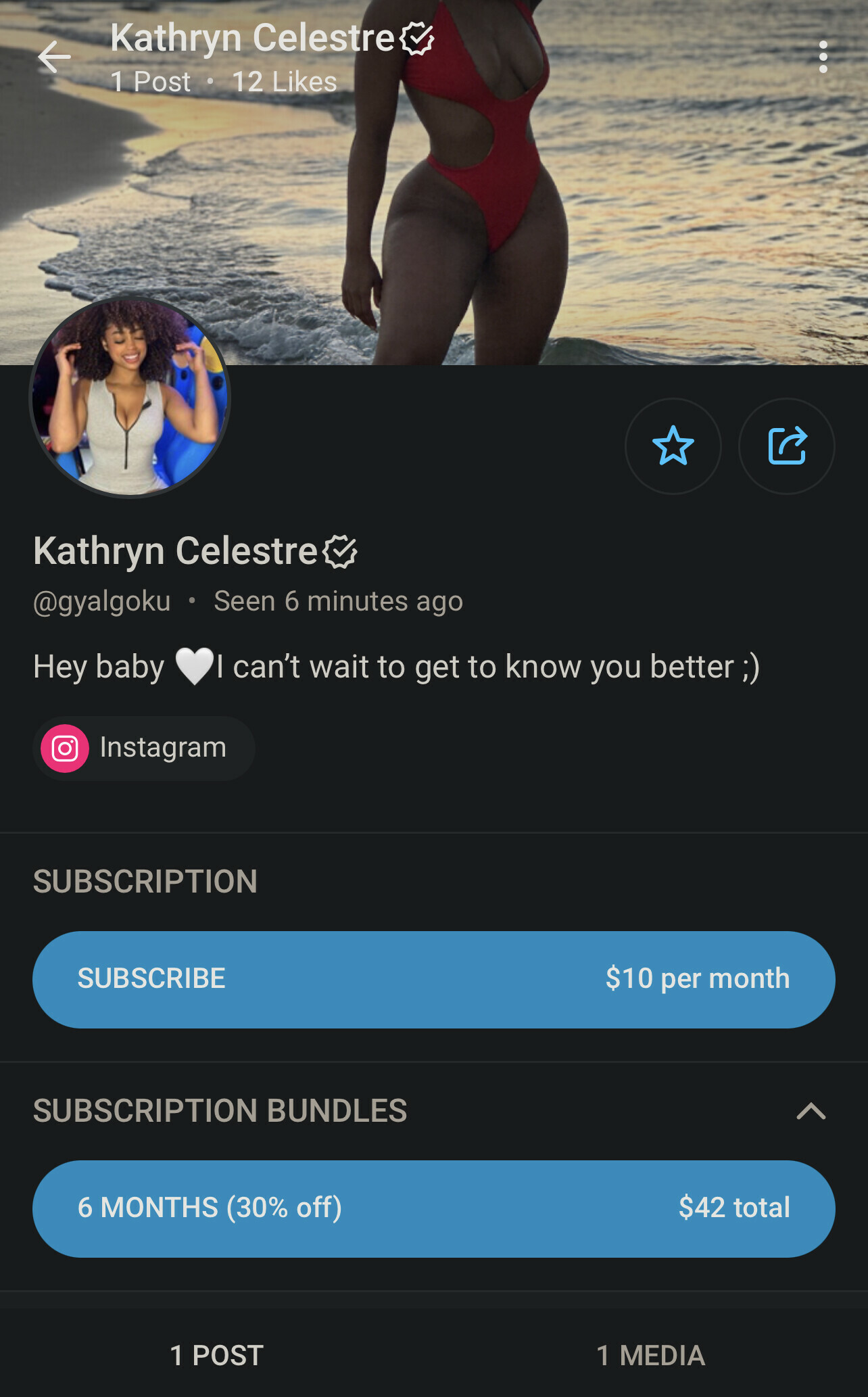Collapse the Subscription Bundles section

(811, 1111)
